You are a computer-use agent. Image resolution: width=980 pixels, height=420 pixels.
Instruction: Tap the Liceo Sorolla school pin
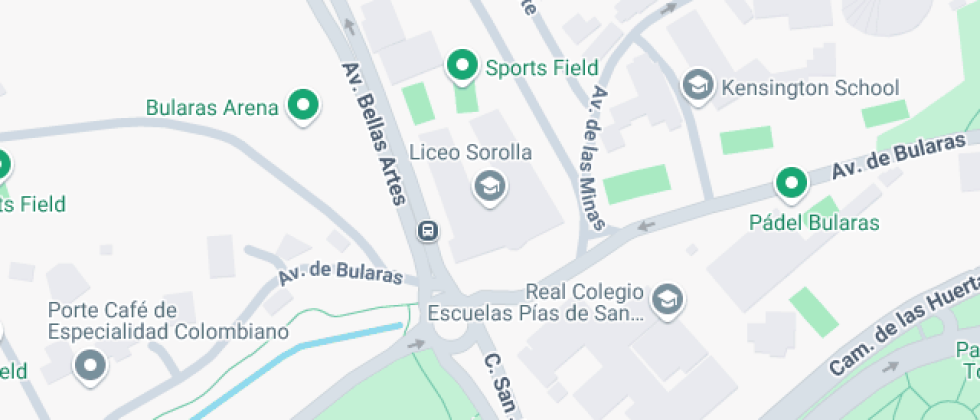tap(489, 185)
